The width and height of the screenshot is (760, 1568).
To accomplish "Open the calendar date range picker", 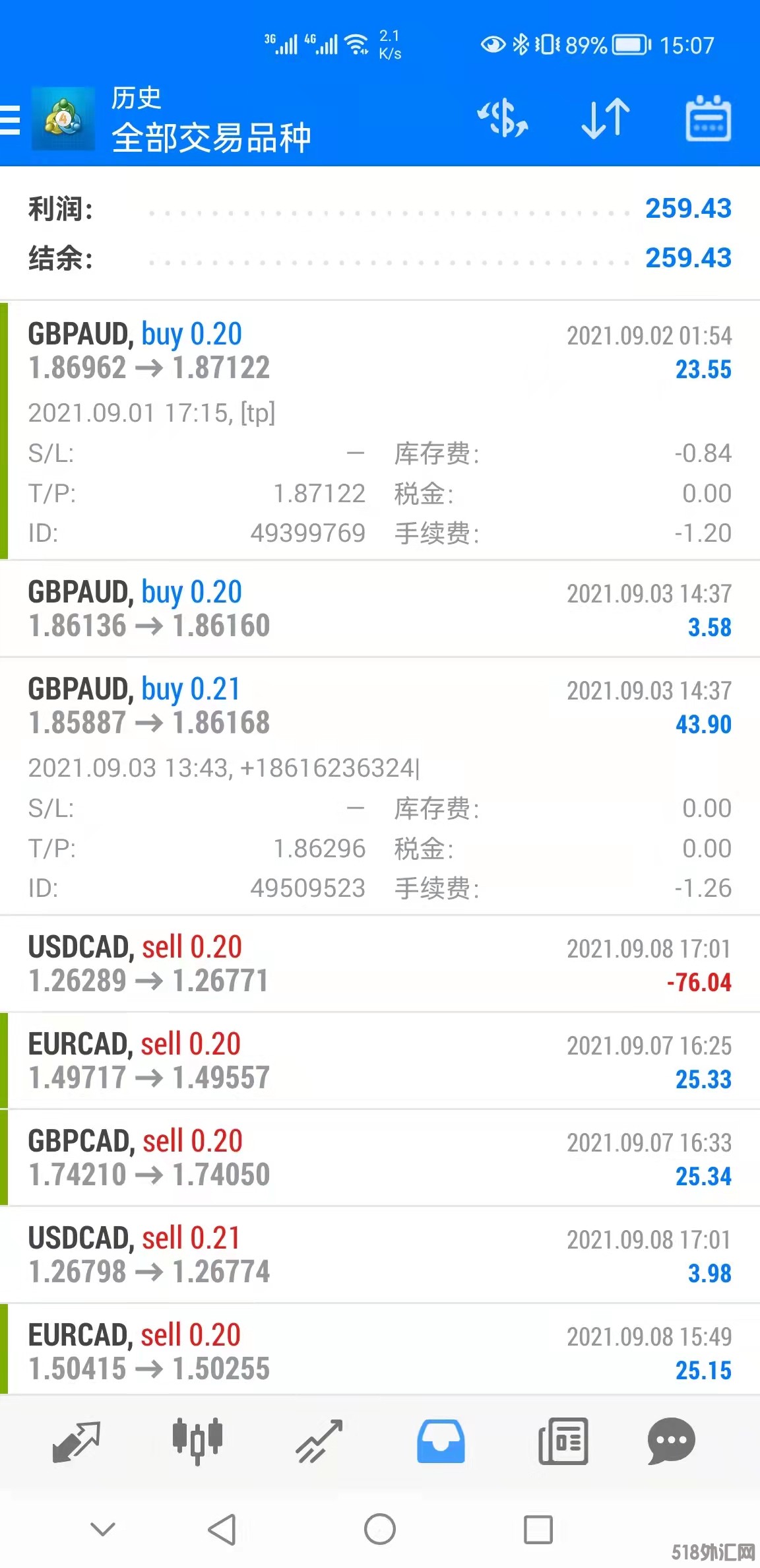I will point(708,119).
